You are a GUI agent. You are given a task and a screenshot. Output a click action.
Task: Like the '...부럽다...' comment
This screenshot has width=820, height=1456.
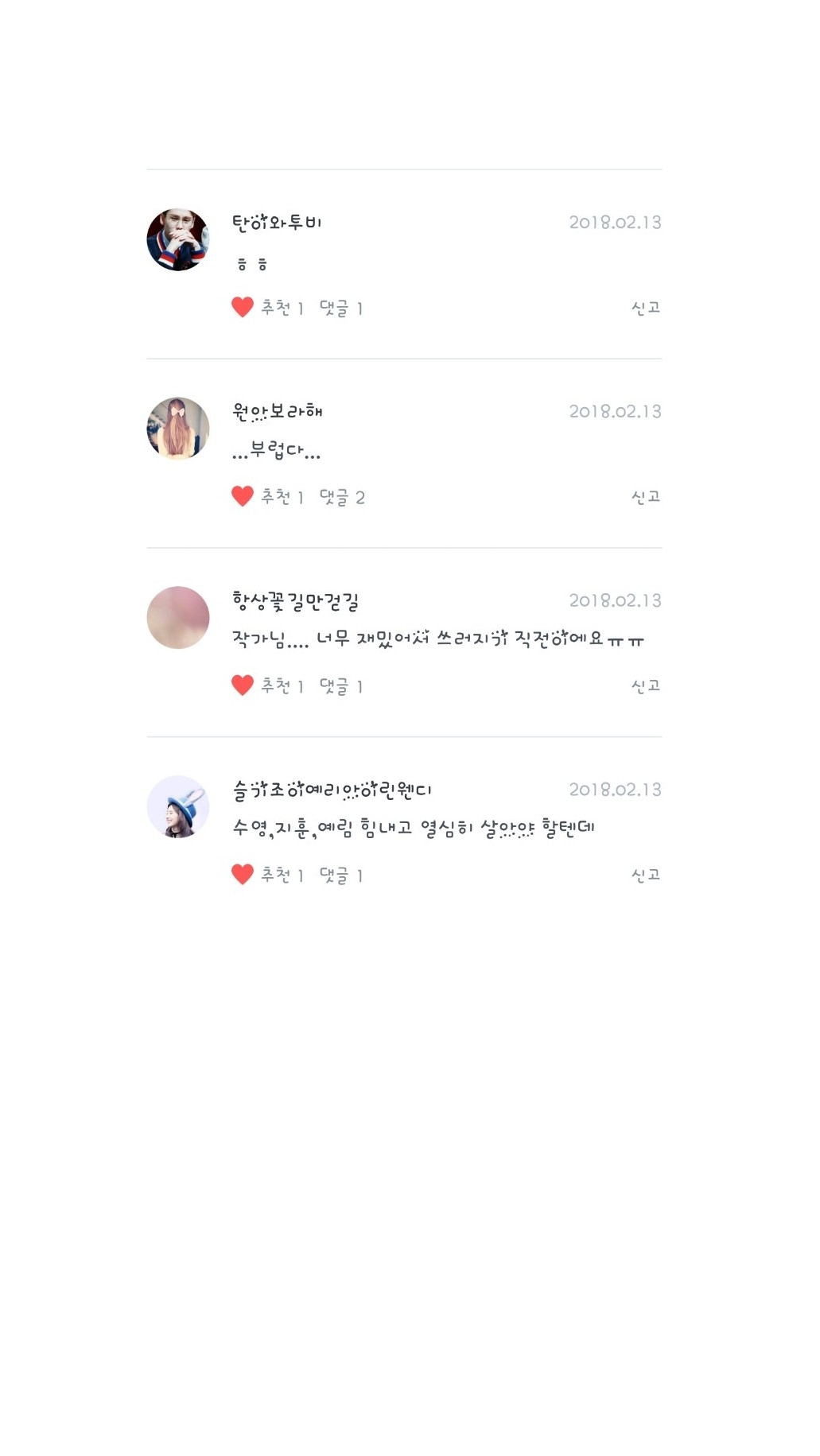243,497
